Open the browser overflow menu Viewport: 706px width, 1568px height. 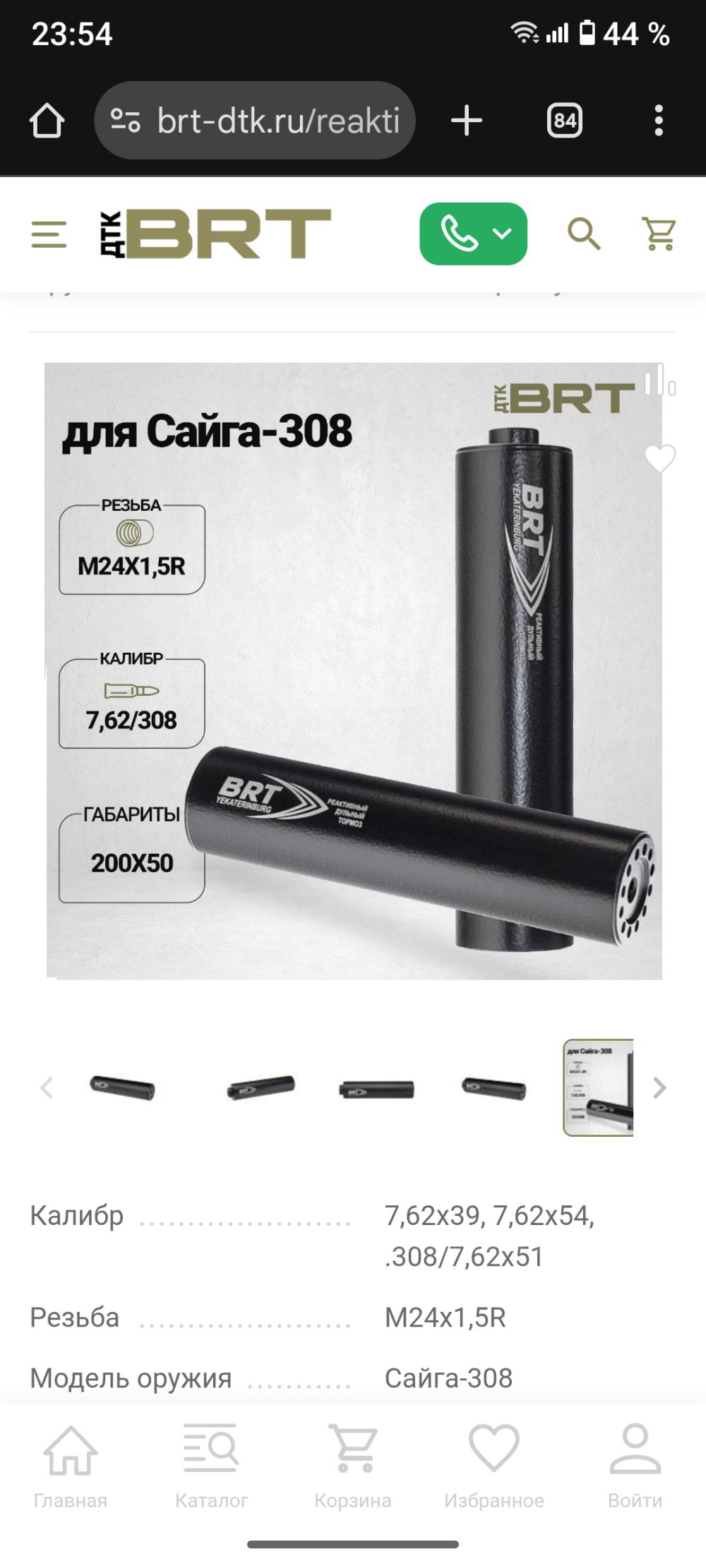pyautogui.click(x=658, y=121)
